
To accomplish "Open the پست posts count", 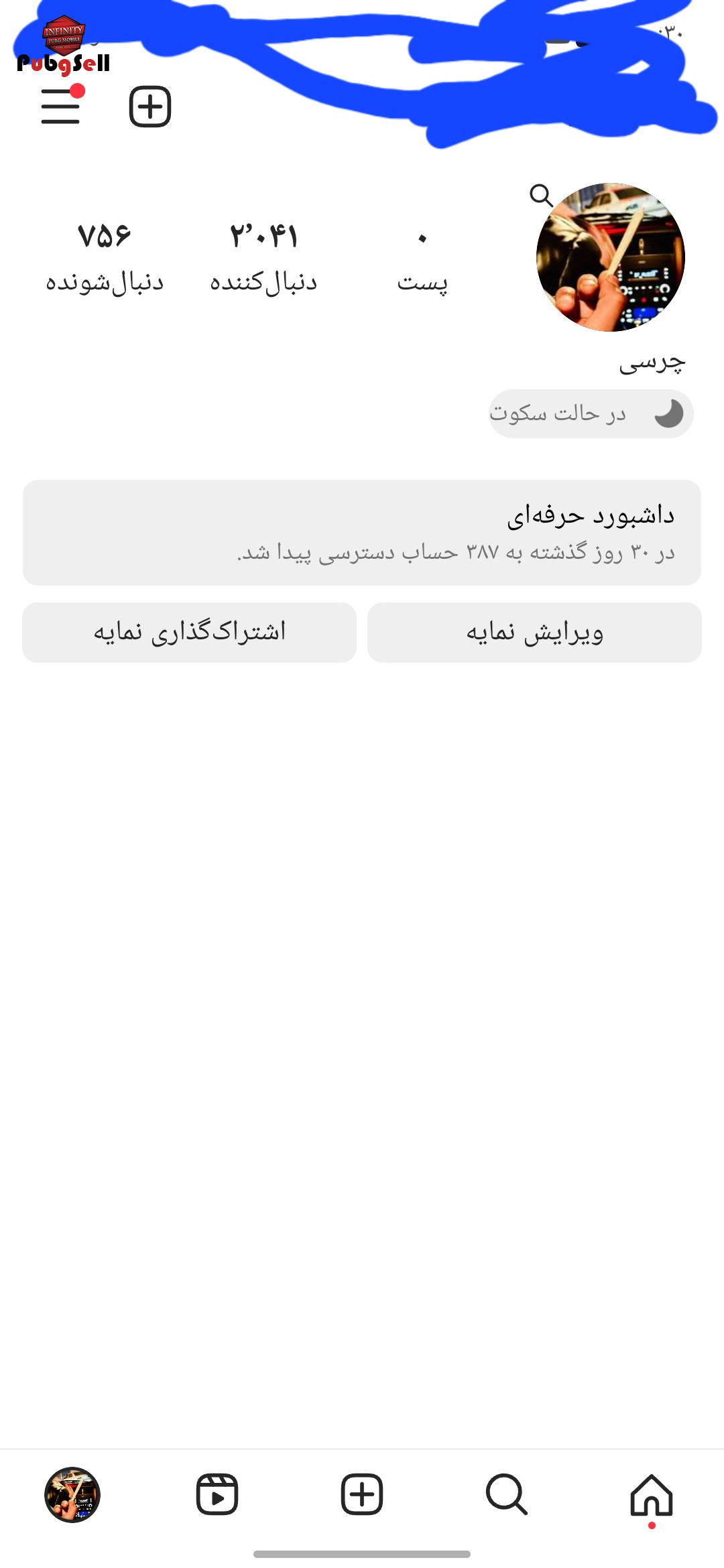I will (x=422, y=259).
